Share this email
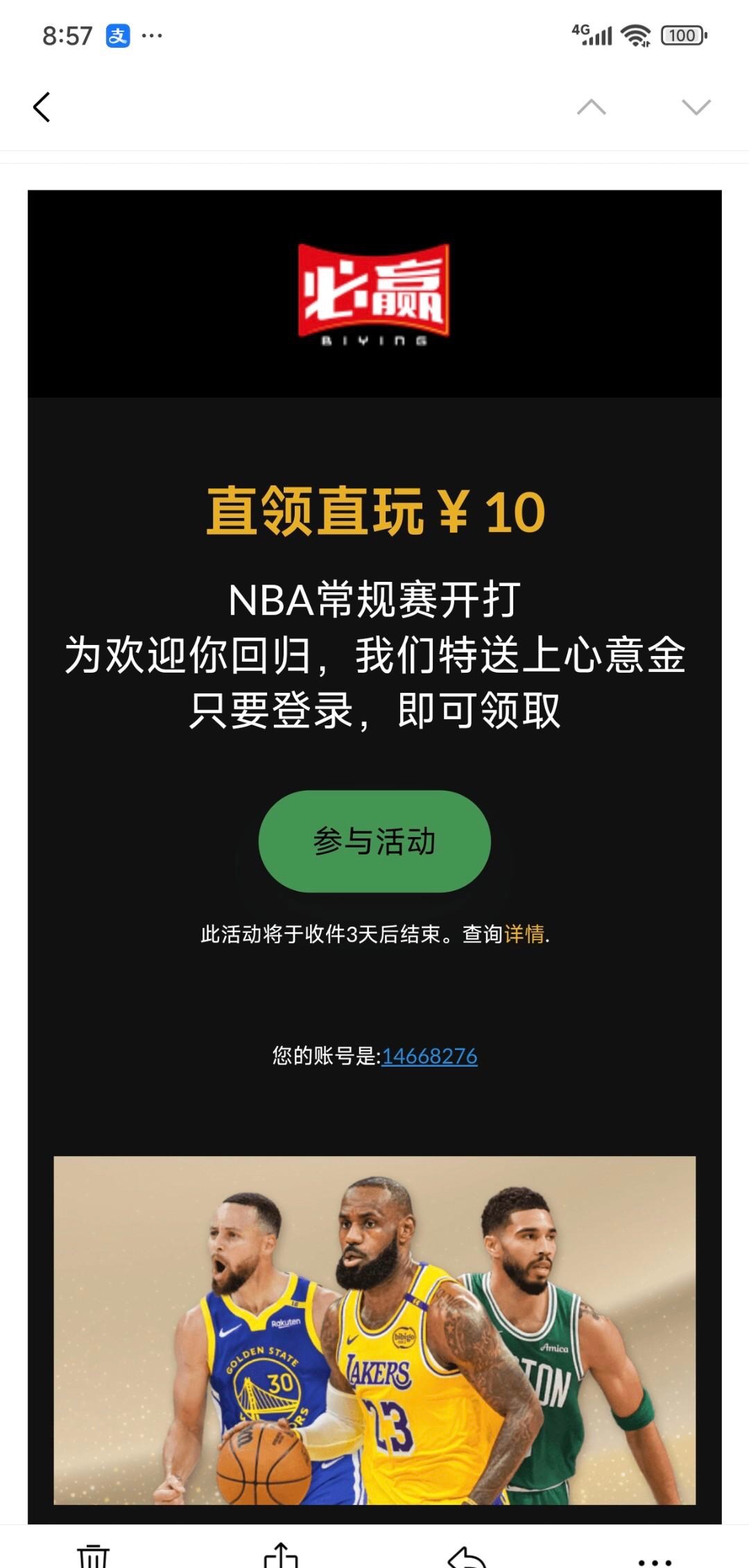Viewport: 749px width, 1568px height. pyautogui.click(x=281, y=1556)
